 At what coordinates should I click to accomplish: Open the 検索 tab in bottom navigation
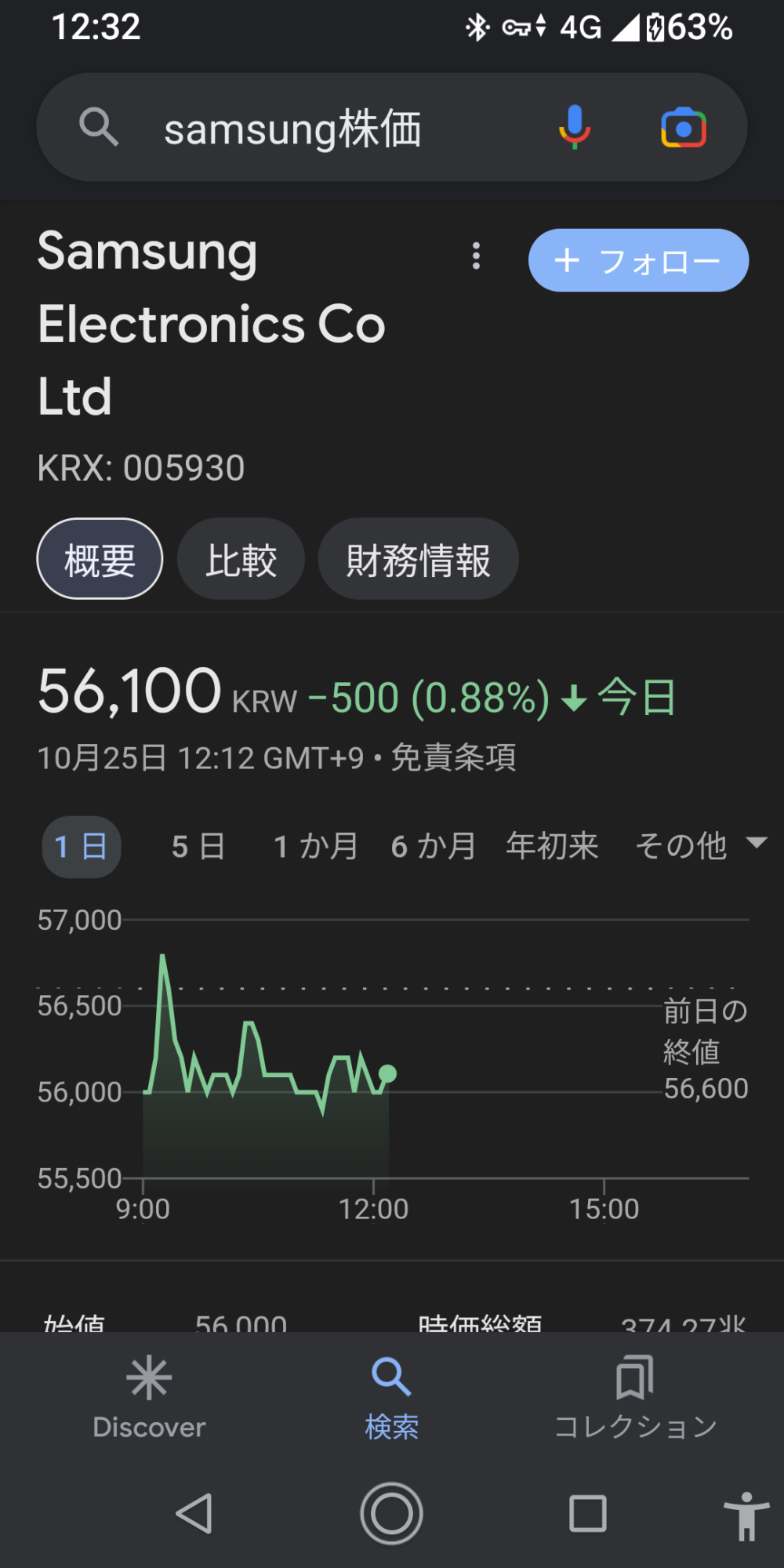391,1398
